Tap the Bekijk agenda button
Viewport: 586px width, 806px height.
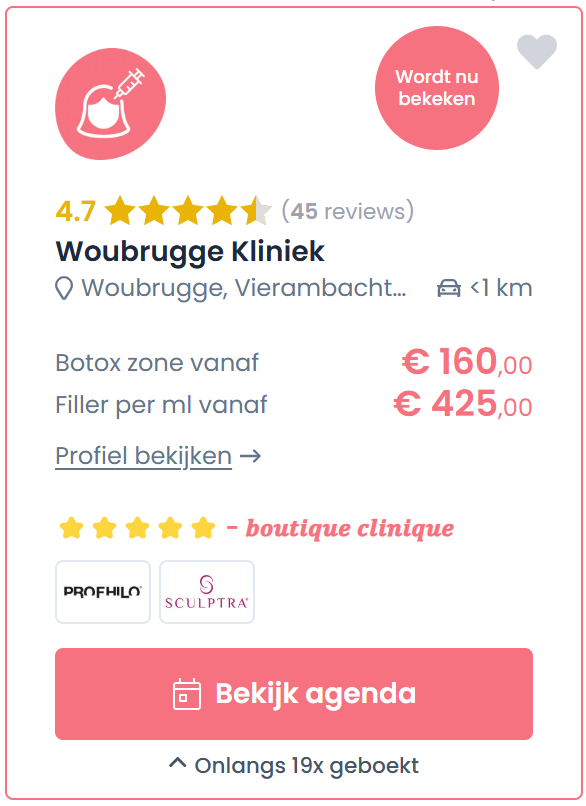pyautogui.click(x=294, y=693)
